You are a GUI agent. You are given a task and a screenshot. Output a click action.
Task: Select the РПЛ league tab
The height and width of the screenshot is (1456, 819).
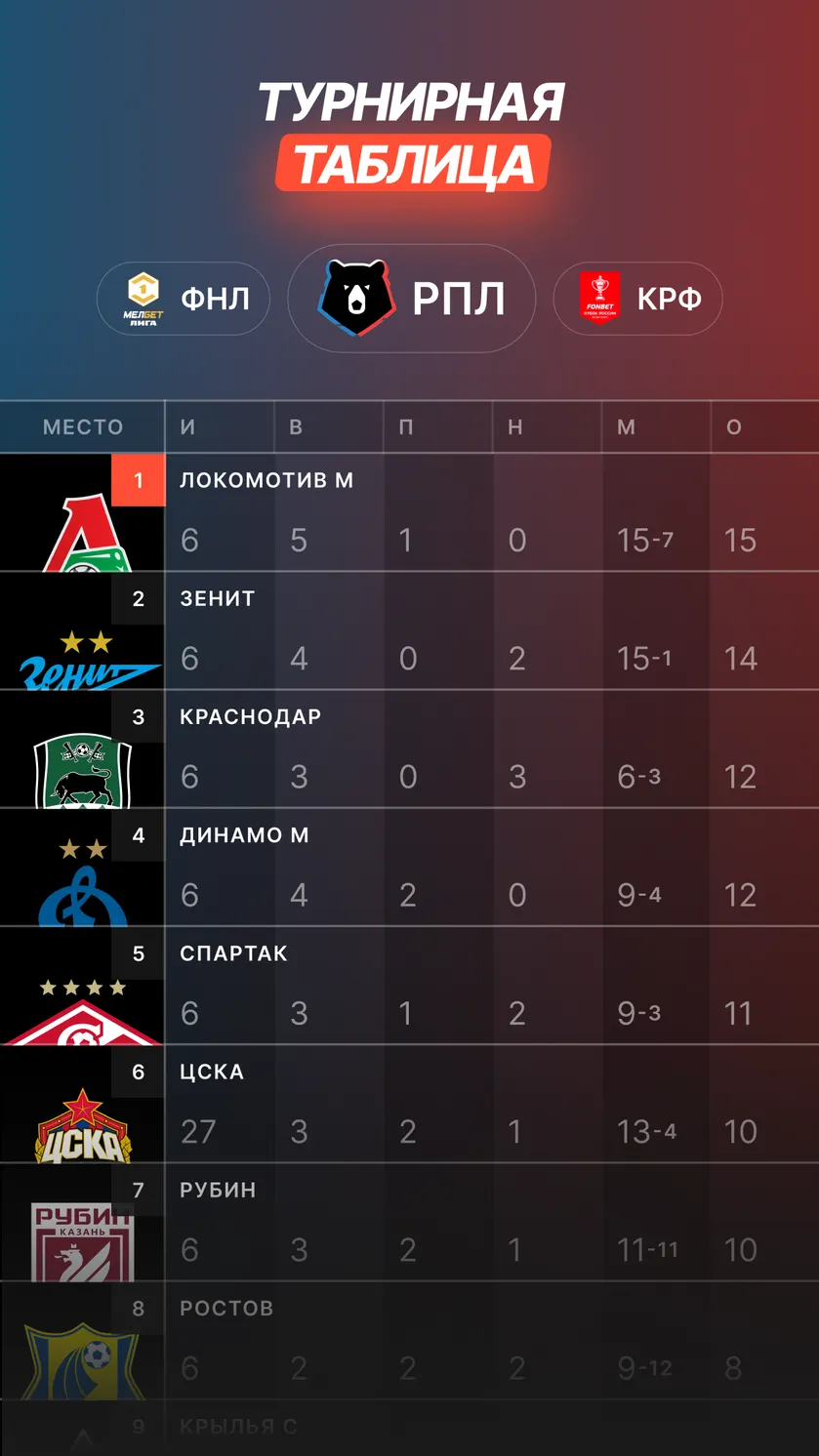pos(411,299)
